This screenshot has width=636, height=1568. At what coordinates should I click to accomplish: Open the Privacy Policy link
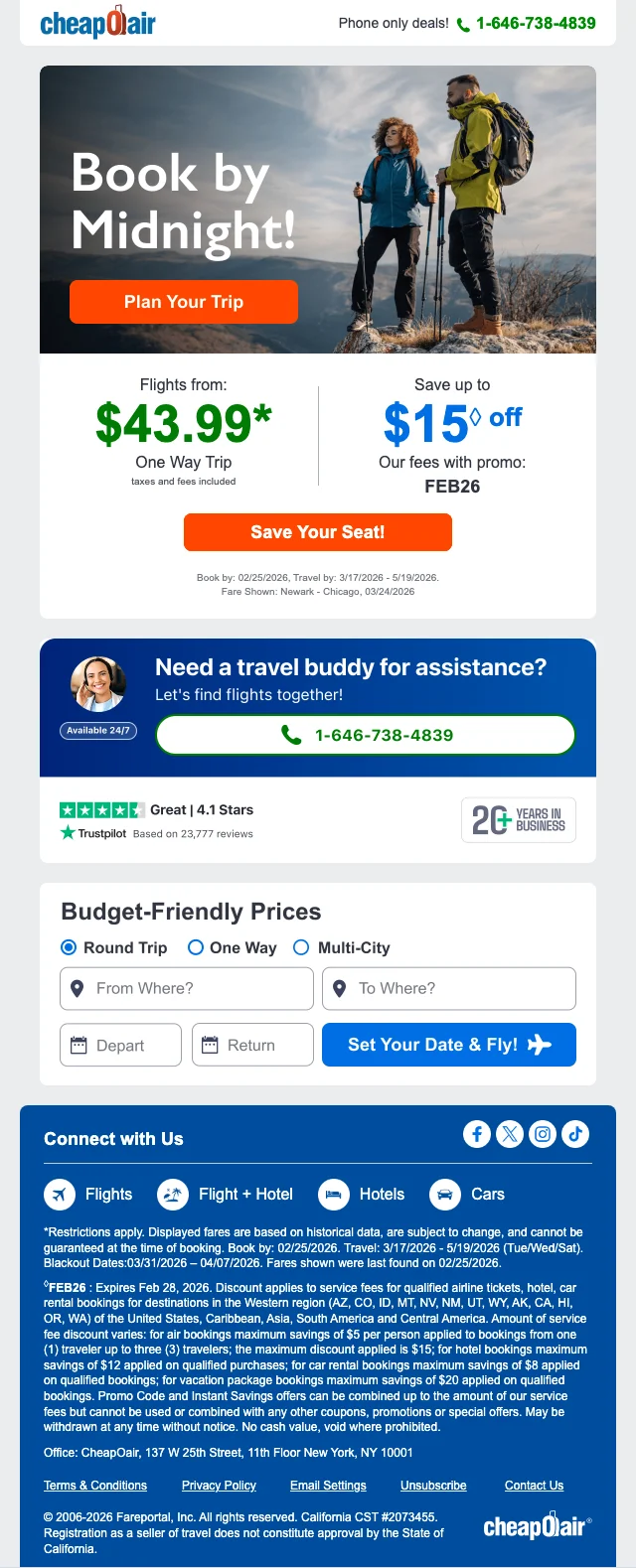219,1486
